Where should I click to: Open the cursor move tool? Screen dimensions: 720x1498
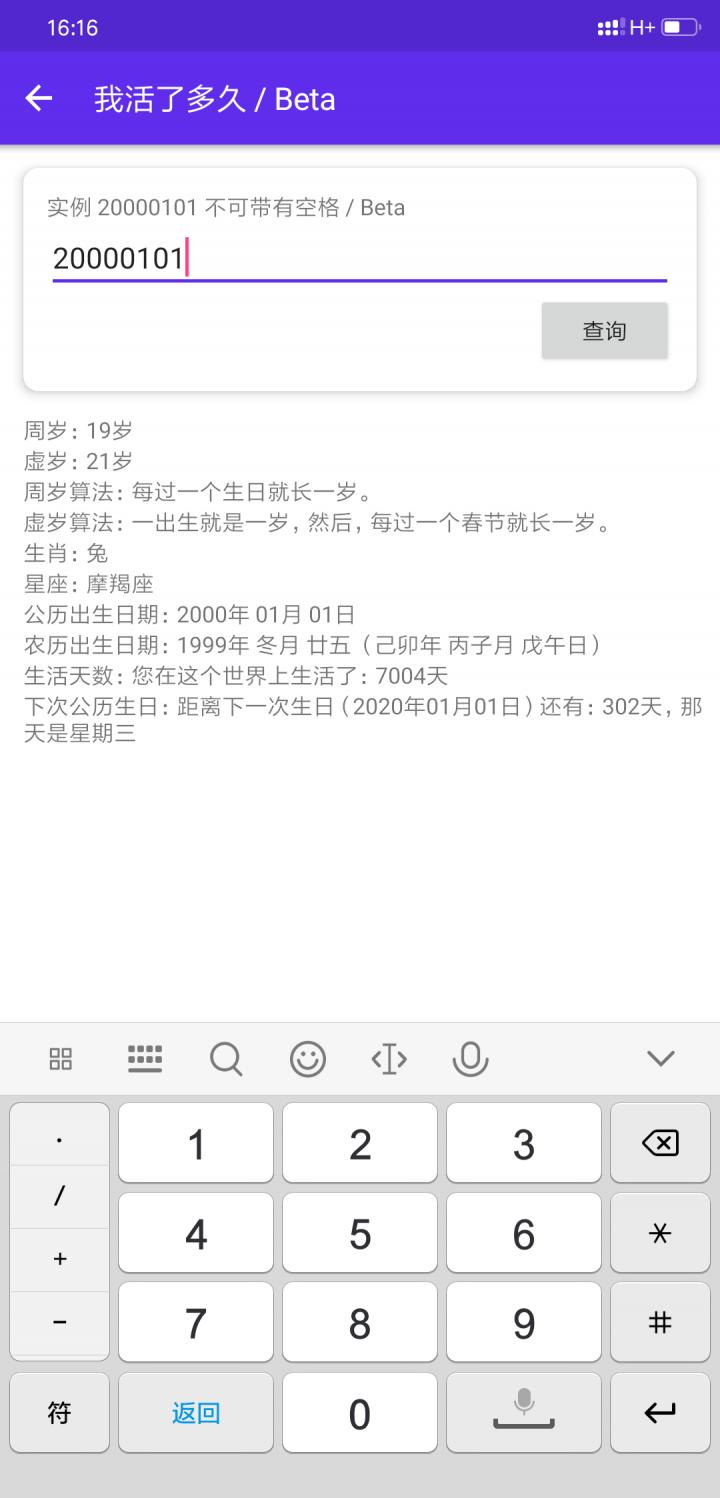[389, 1058]
